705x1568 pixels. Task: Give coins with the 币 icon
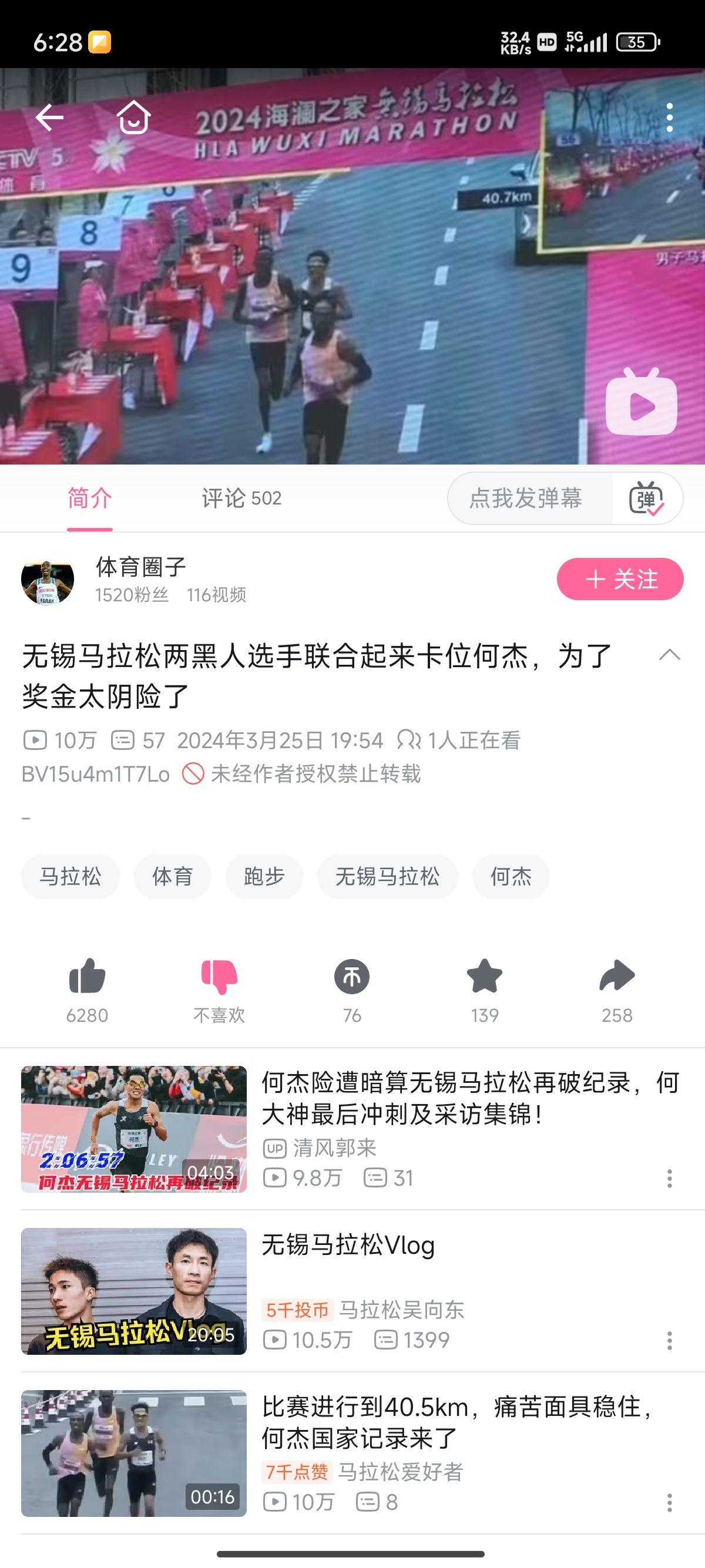[x=352, y=977]
